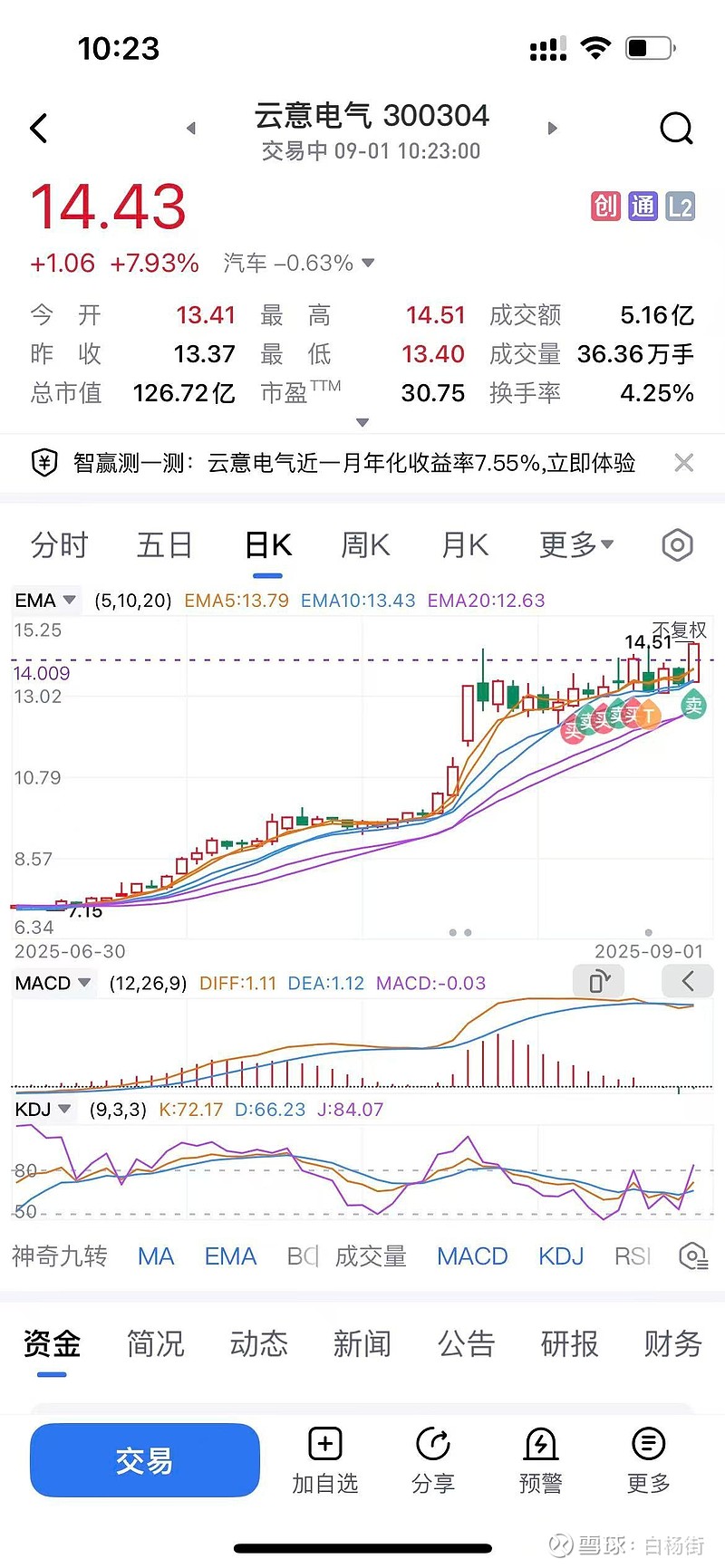The width and height of the screenshot is (725, 1568).
Task: Switch to the 新闻 tab
Action: [362, 1343]
